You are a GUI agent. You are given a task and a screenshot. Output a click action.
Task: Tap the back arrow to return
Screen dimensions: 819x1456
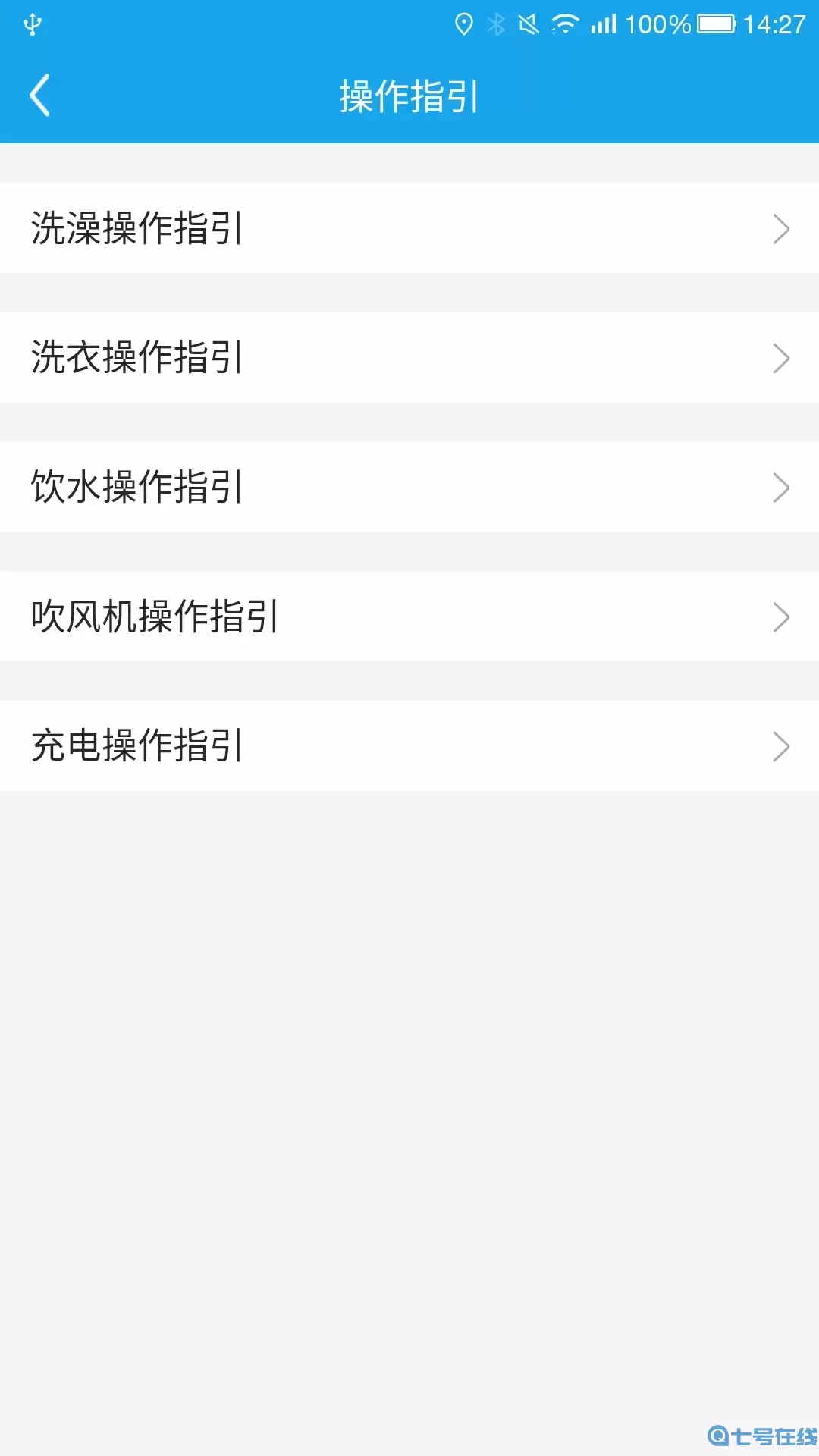tap(39, 96)
